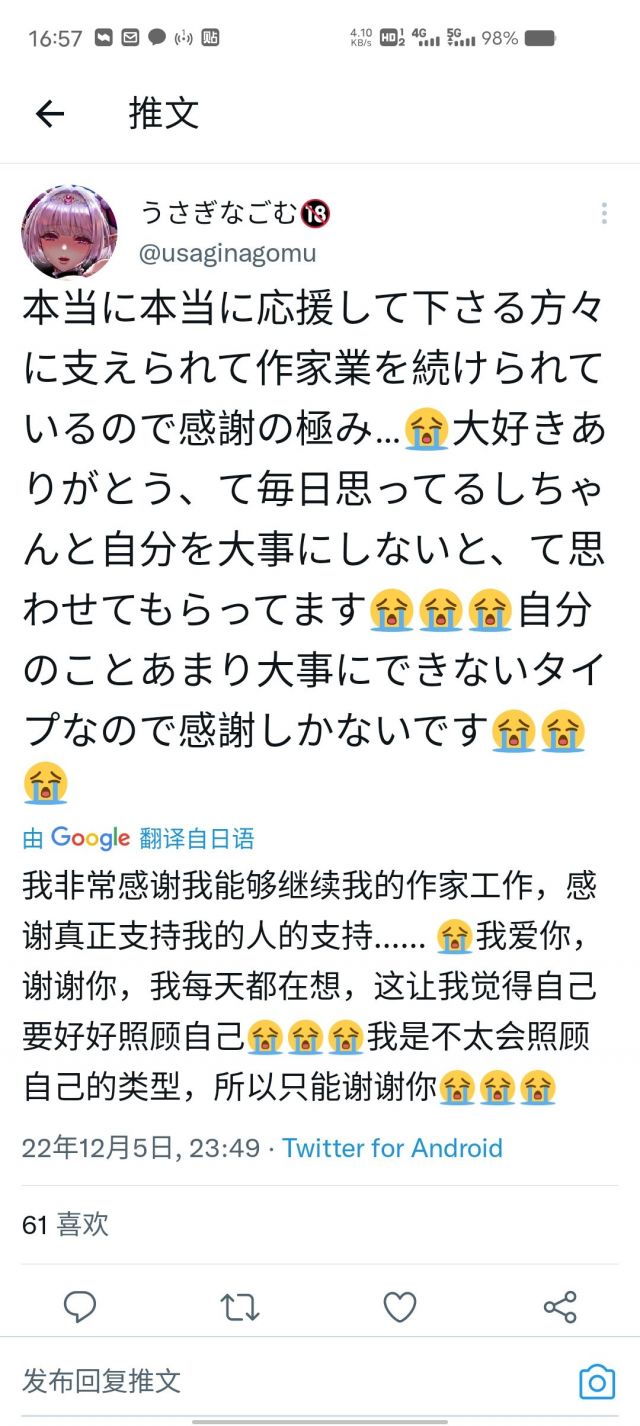640x1426 pixels.
Task: Go back using the arrow icon
Action: (x=49, y=114)
